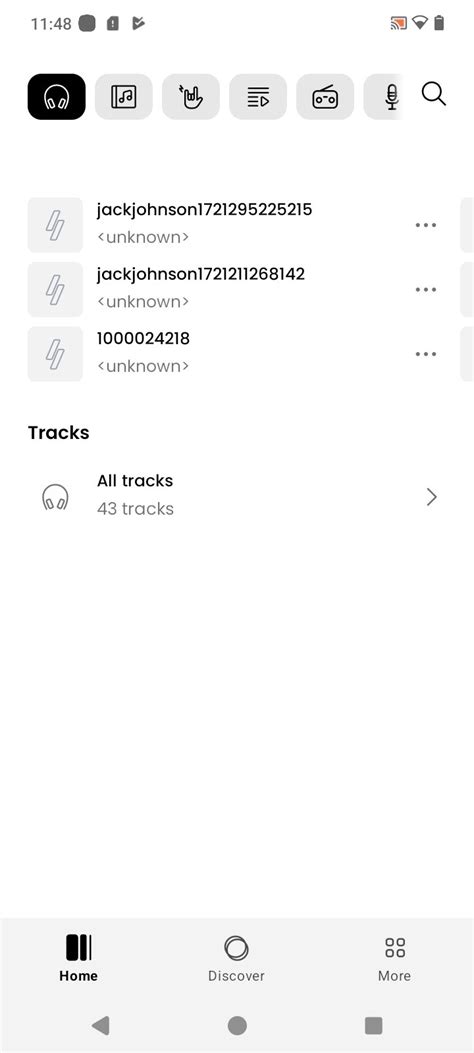Open All tracks list

pos(237,496)
